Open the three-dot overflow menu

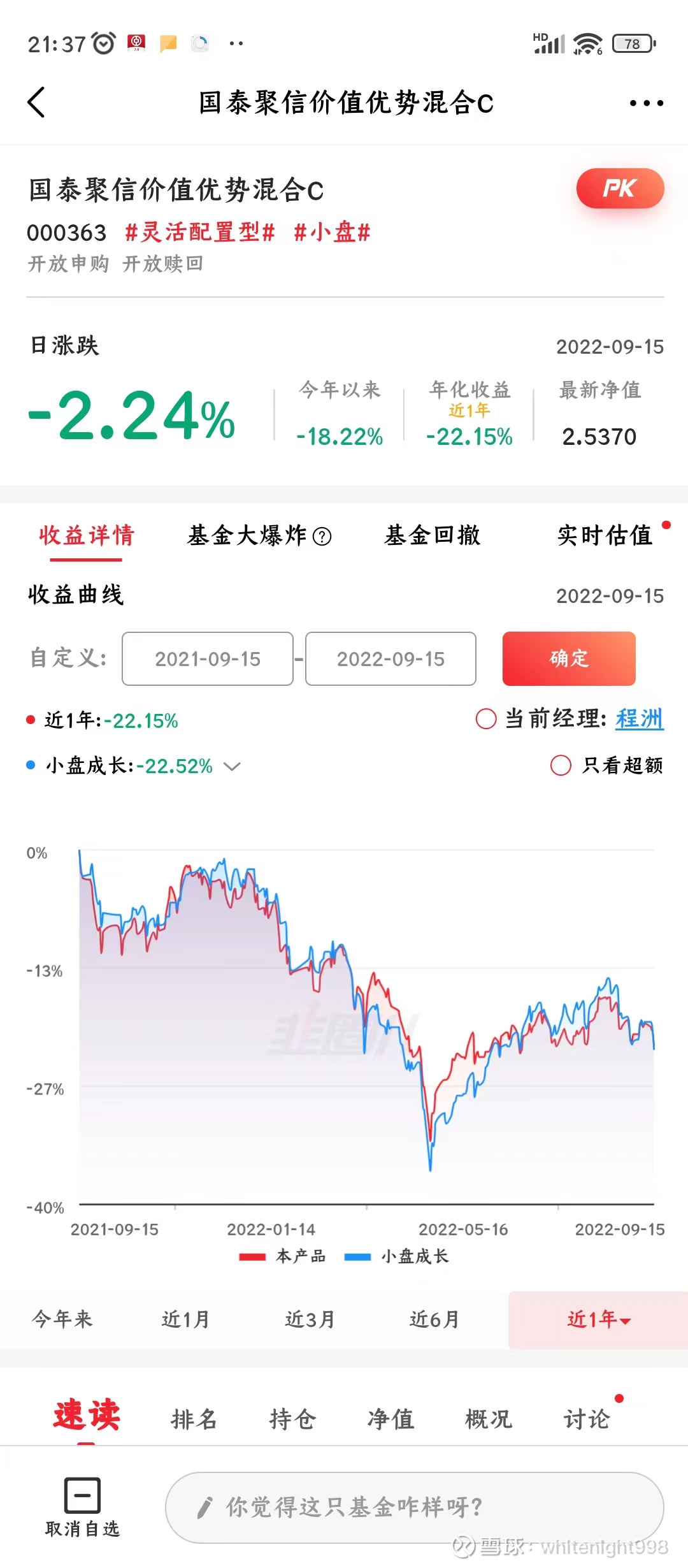(646, 103)
